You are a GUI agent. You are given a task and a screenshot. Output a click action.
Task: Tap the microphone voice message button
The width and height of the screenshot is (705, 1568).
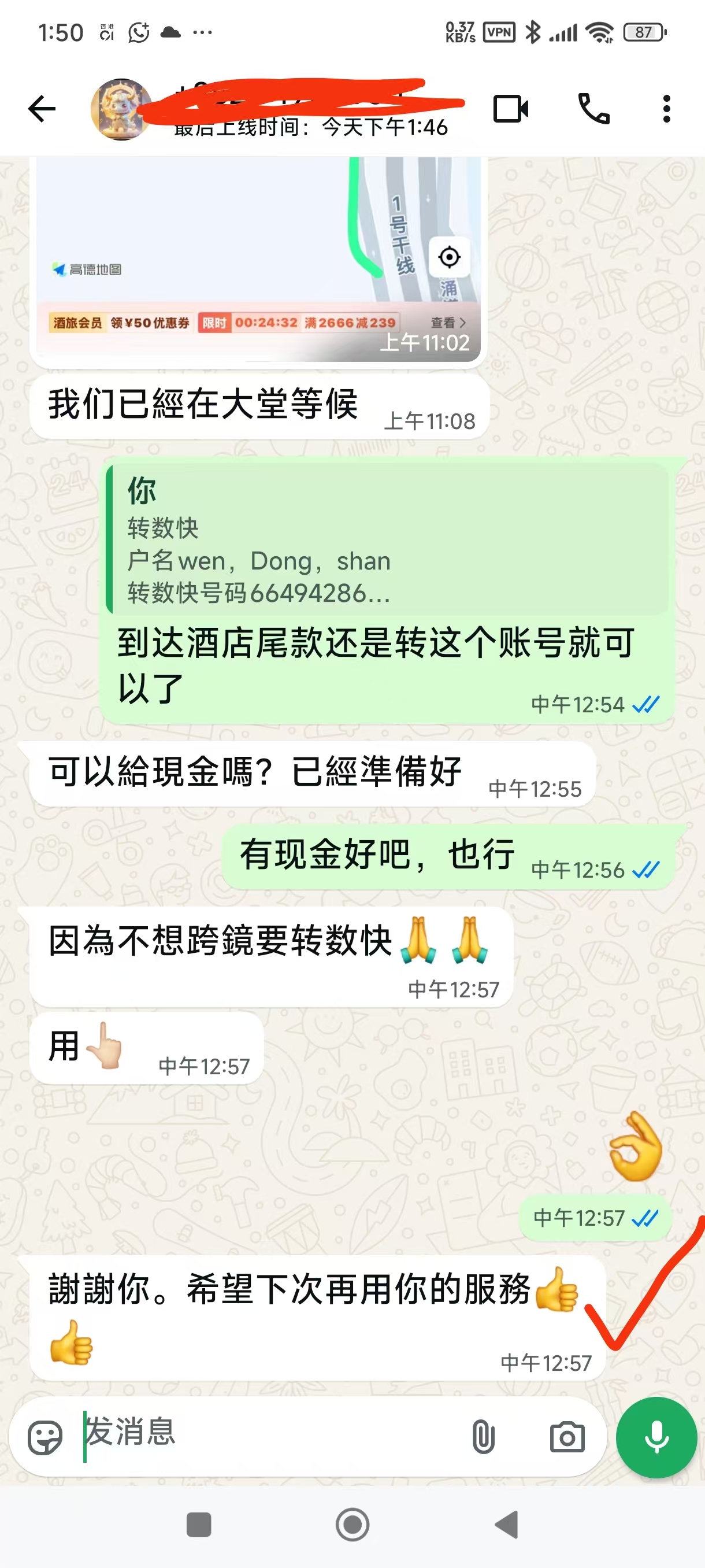click(x=656, y=1437)
